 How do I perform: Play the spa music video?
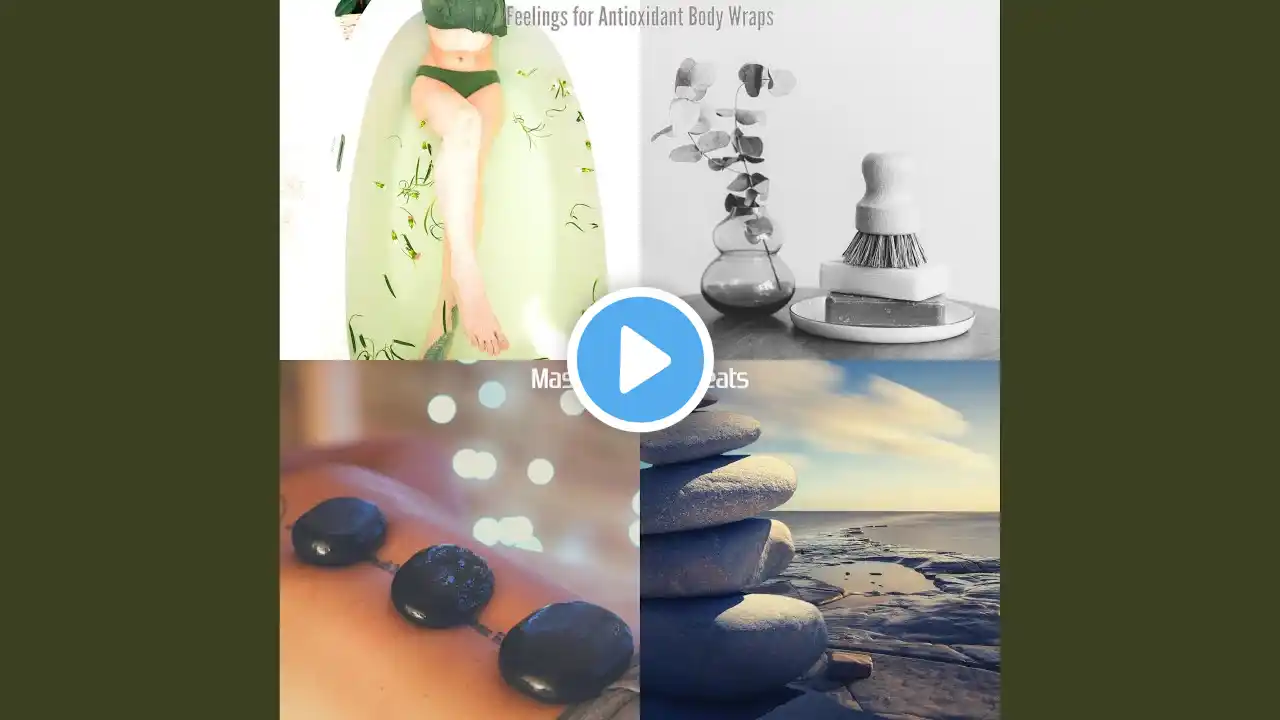point(640,360)
